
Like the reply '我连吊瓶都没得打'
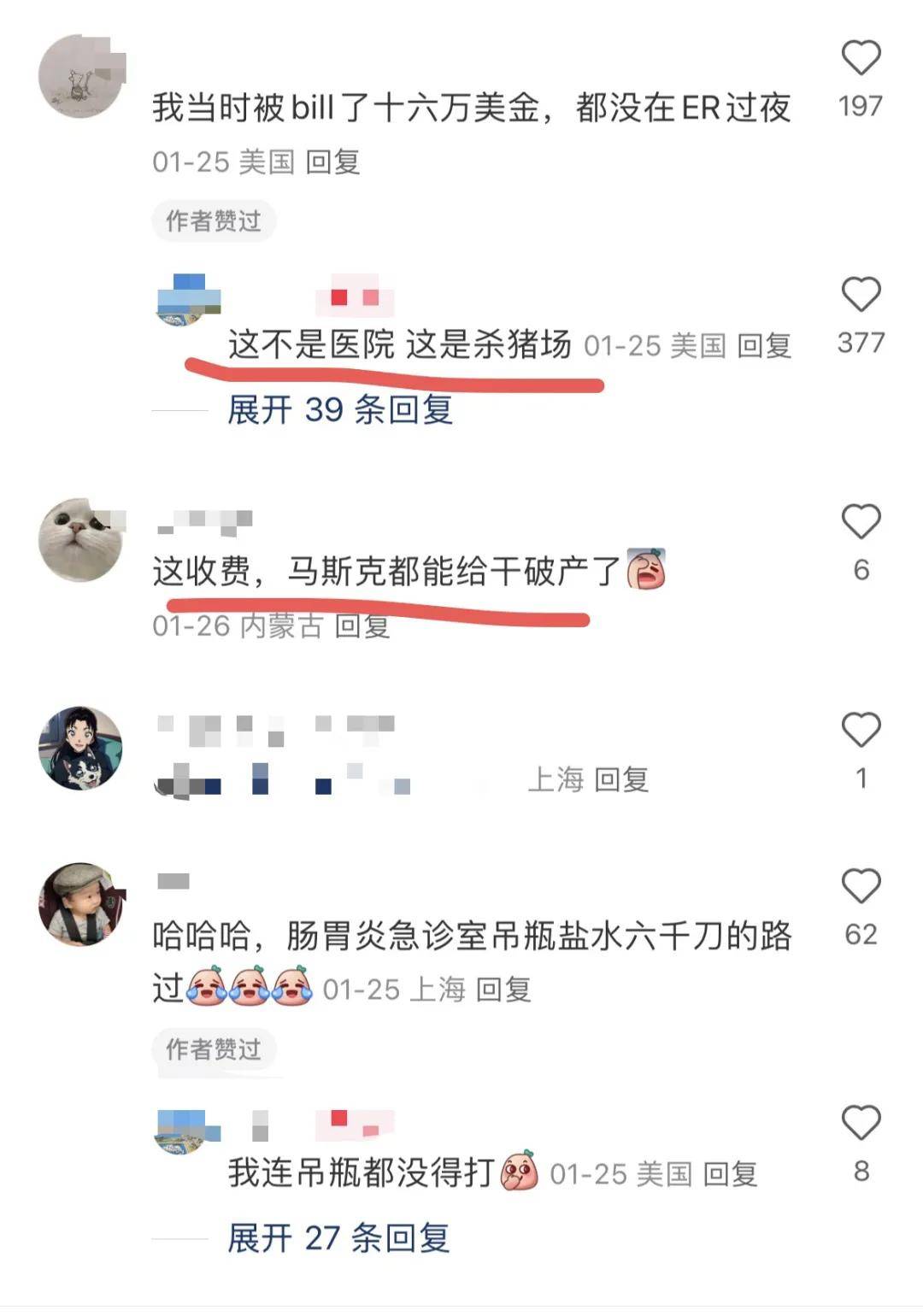[861, 1124]
